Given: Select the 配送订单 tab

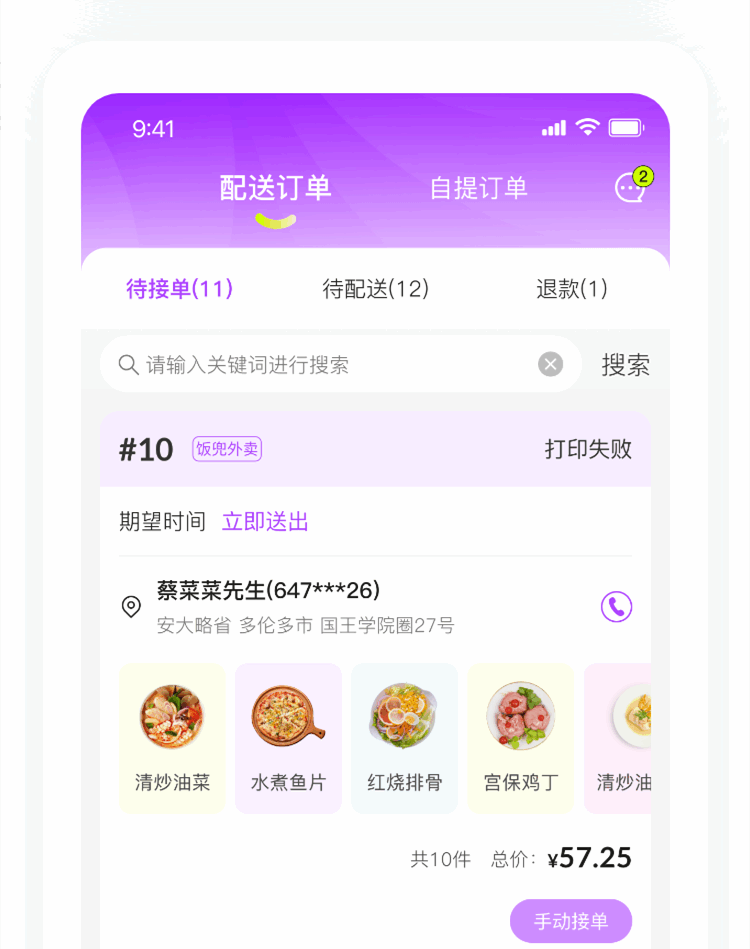Looking at the screenshot, I should [275, 188].
